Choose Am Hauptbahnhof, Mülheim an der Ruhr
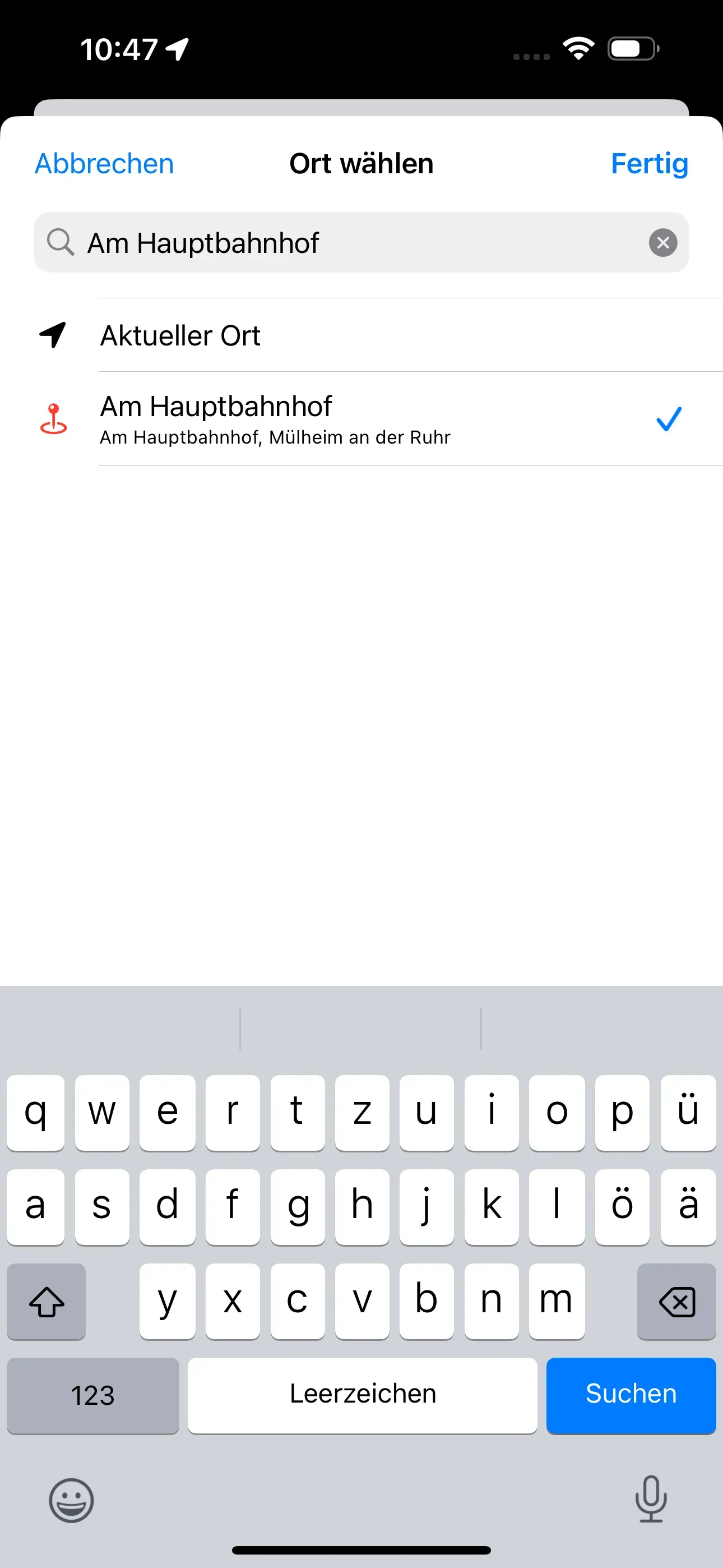Image resolution: width=723 pixels, height=1568 pixels. pos(361,419)
